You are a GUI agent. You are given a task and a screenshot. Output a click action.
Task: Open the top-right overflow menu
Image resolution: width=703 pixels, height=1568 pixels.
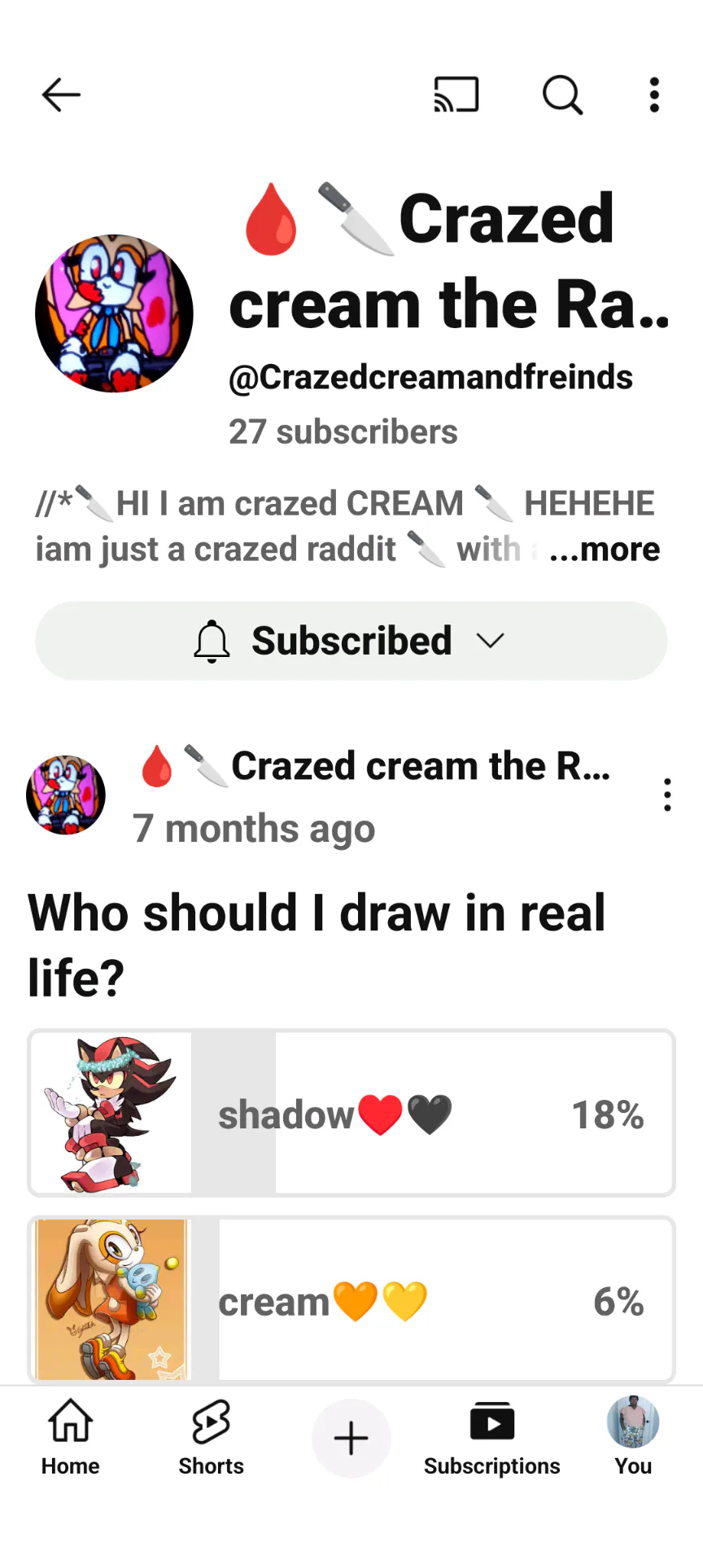coord(654,95)
